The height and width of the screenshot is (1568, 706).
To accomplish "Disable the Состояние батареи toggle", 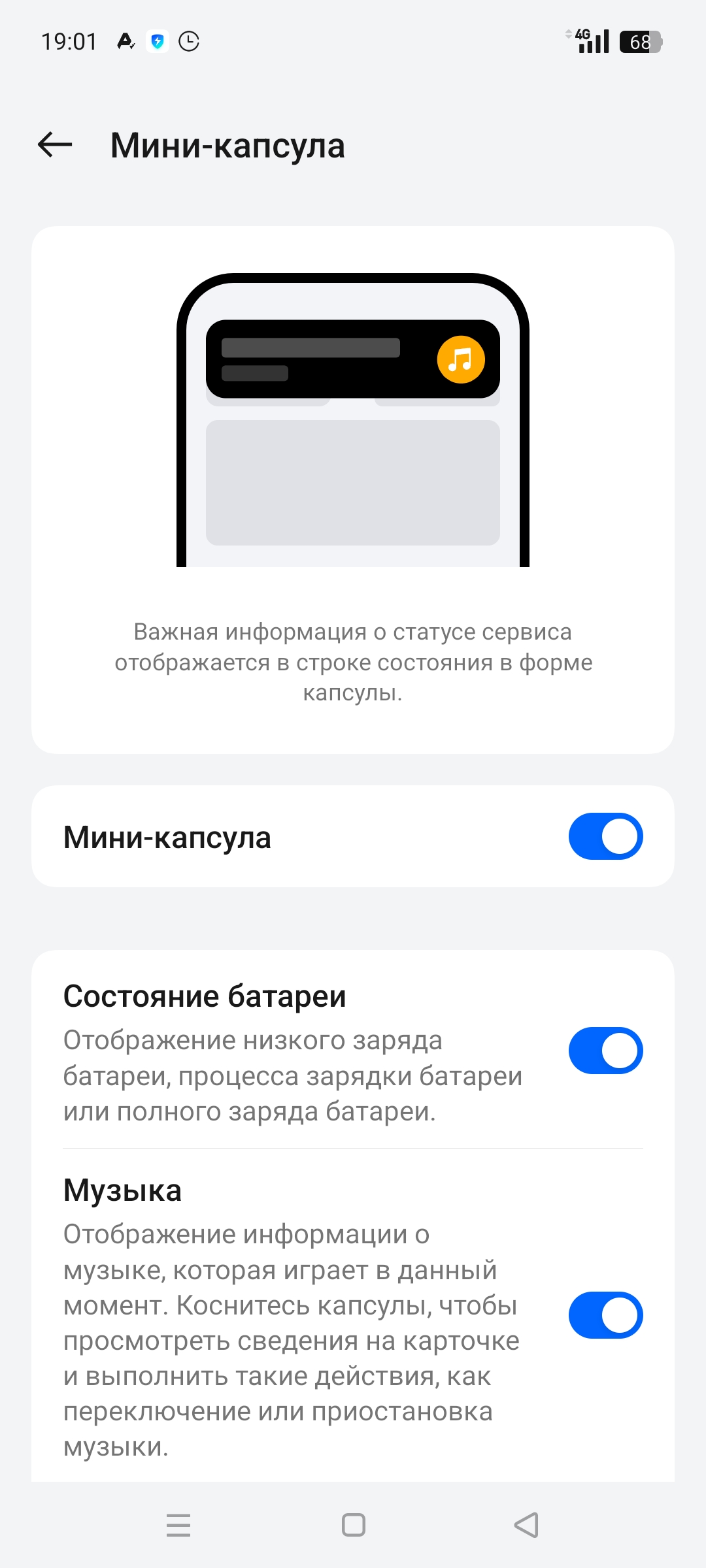I will pos(605,1051).
